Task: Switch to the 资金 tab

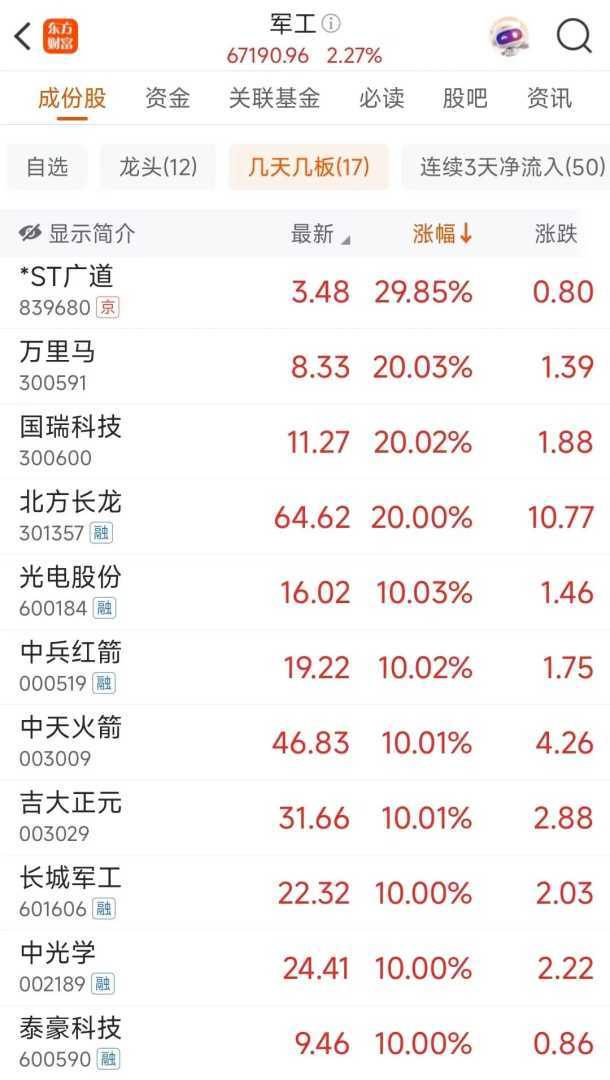Action: [x=167, y=98]
